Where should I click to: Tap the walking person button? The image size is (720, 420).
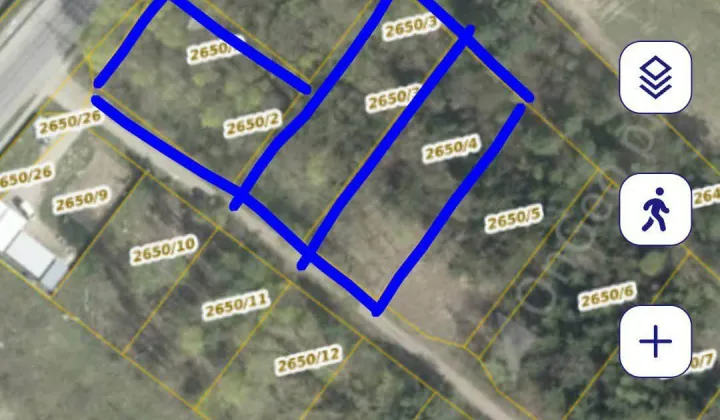[x=655, y=209]
